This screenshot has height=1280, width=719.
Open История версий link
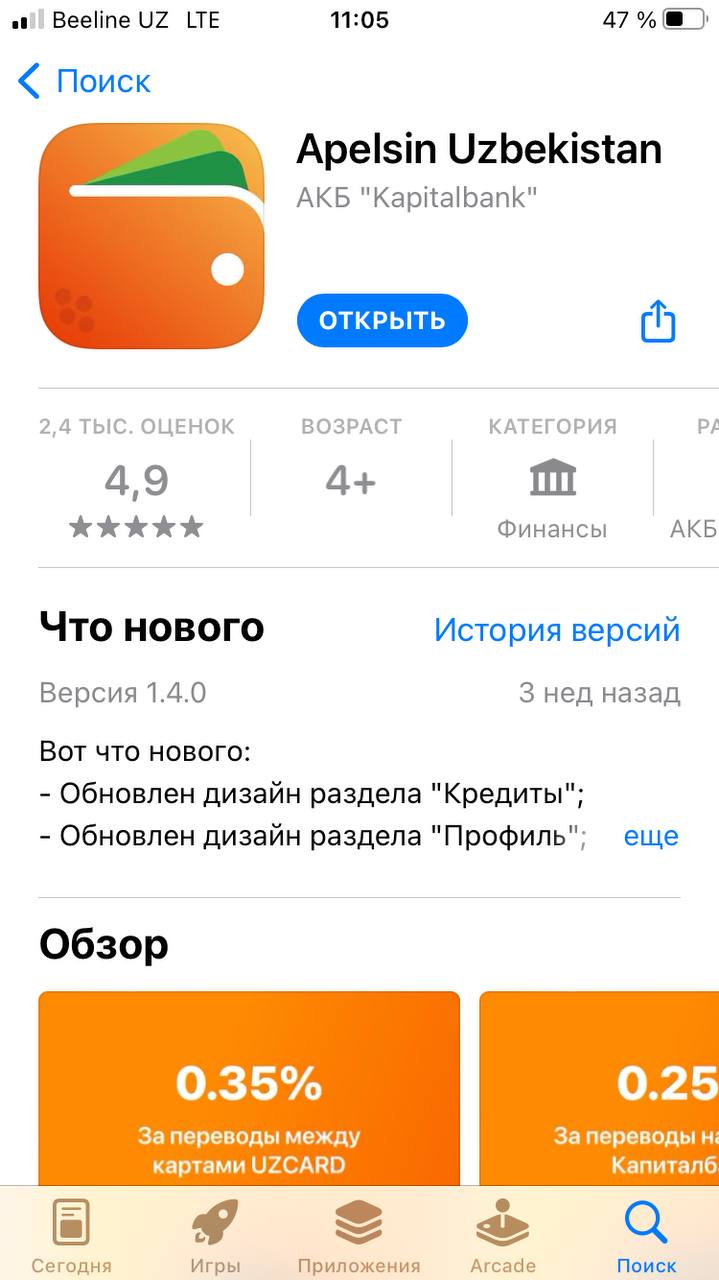pyautogui.click(x=556, y=630)
